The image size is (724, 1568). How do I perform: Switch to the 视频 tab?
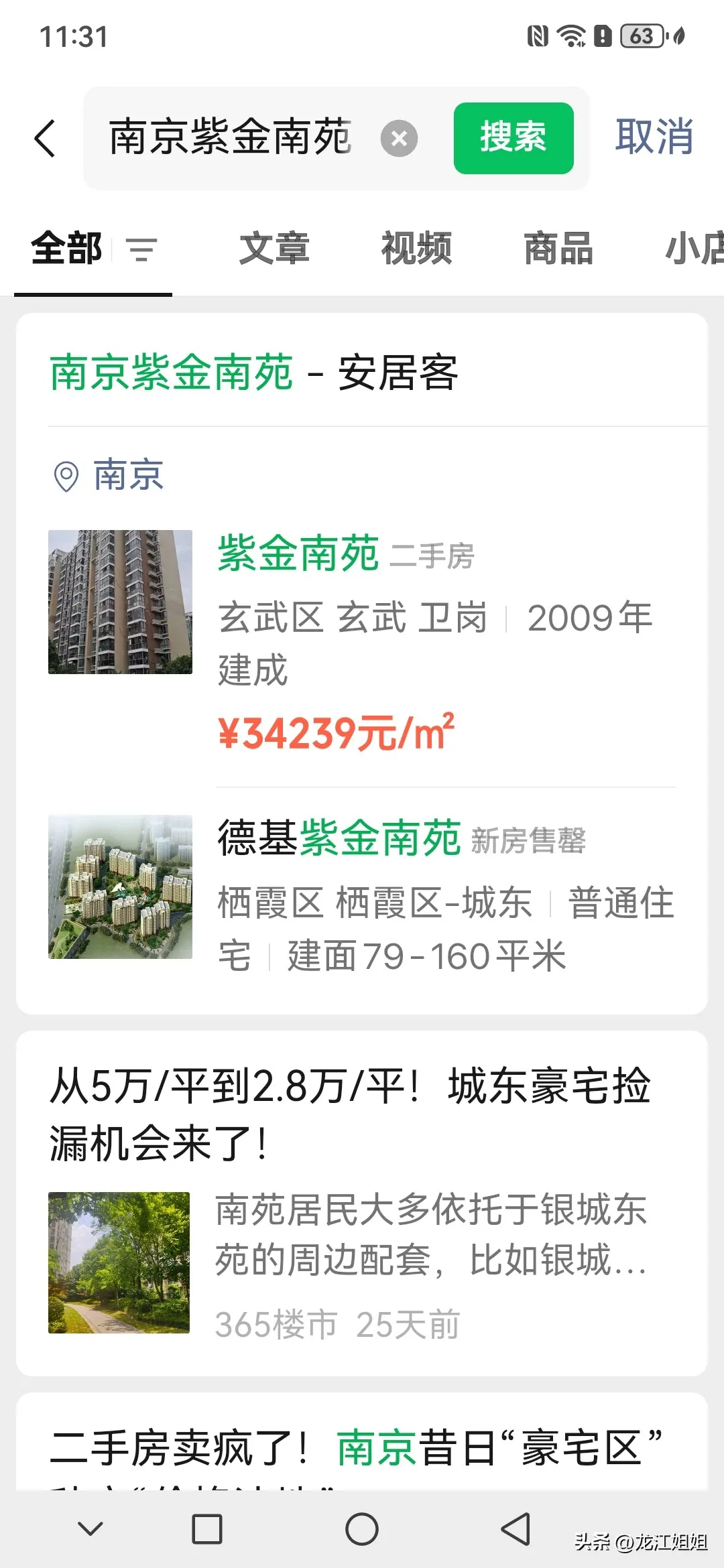(x=416, y=249)
